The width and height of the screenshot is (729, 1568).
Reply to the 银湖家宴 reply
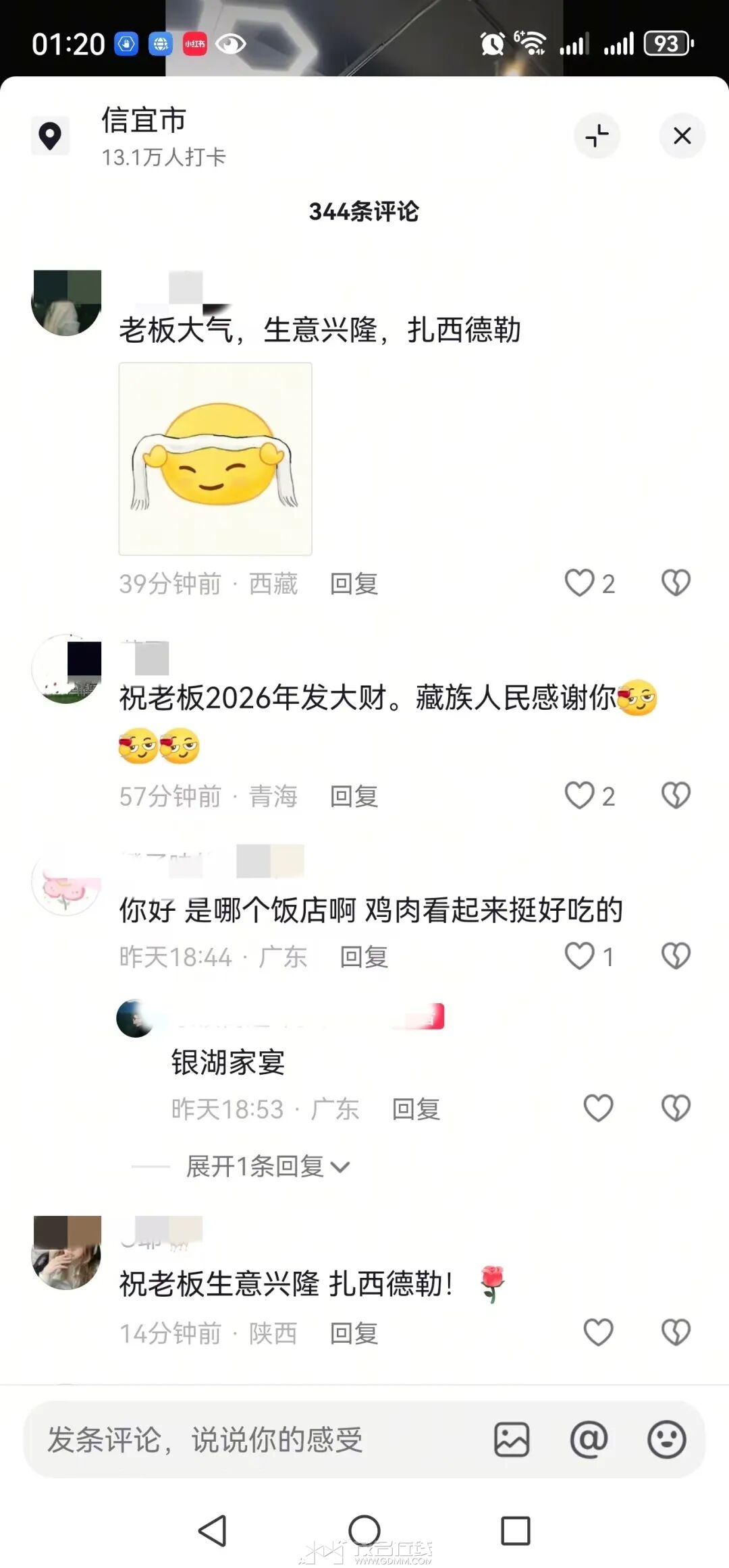416,1109
